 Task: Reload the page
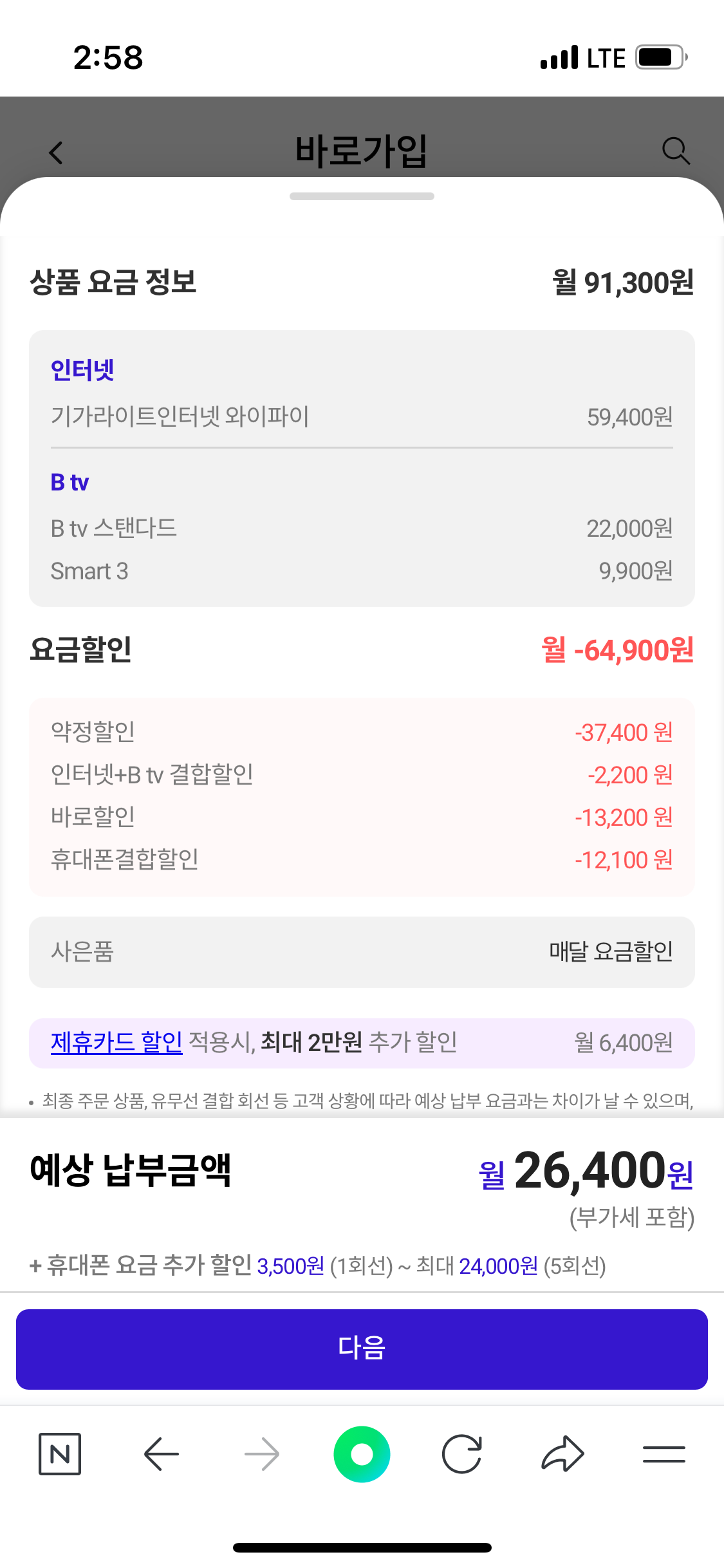[462, 1454]
